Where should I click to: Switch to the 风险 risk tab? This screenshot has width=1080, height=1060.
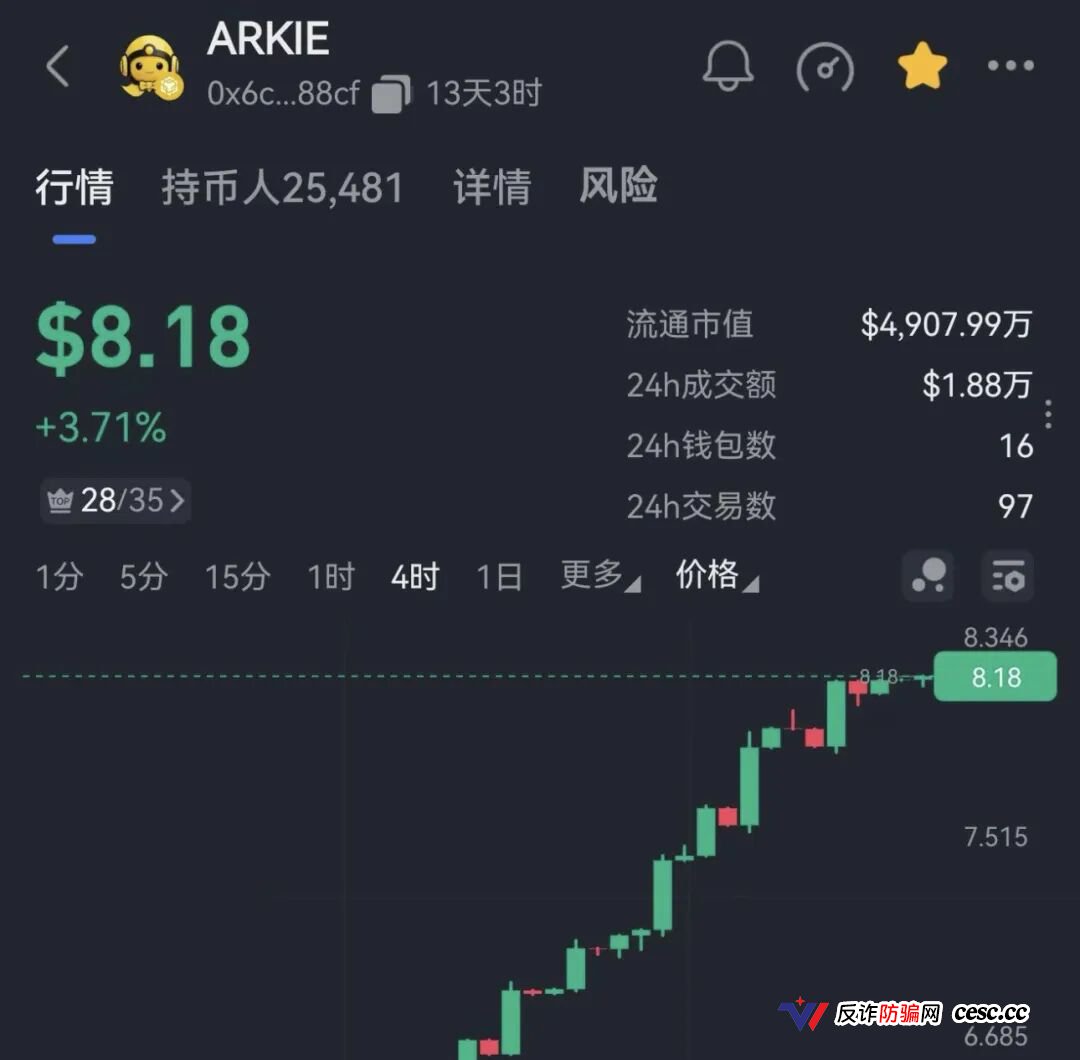pos(618,186)
